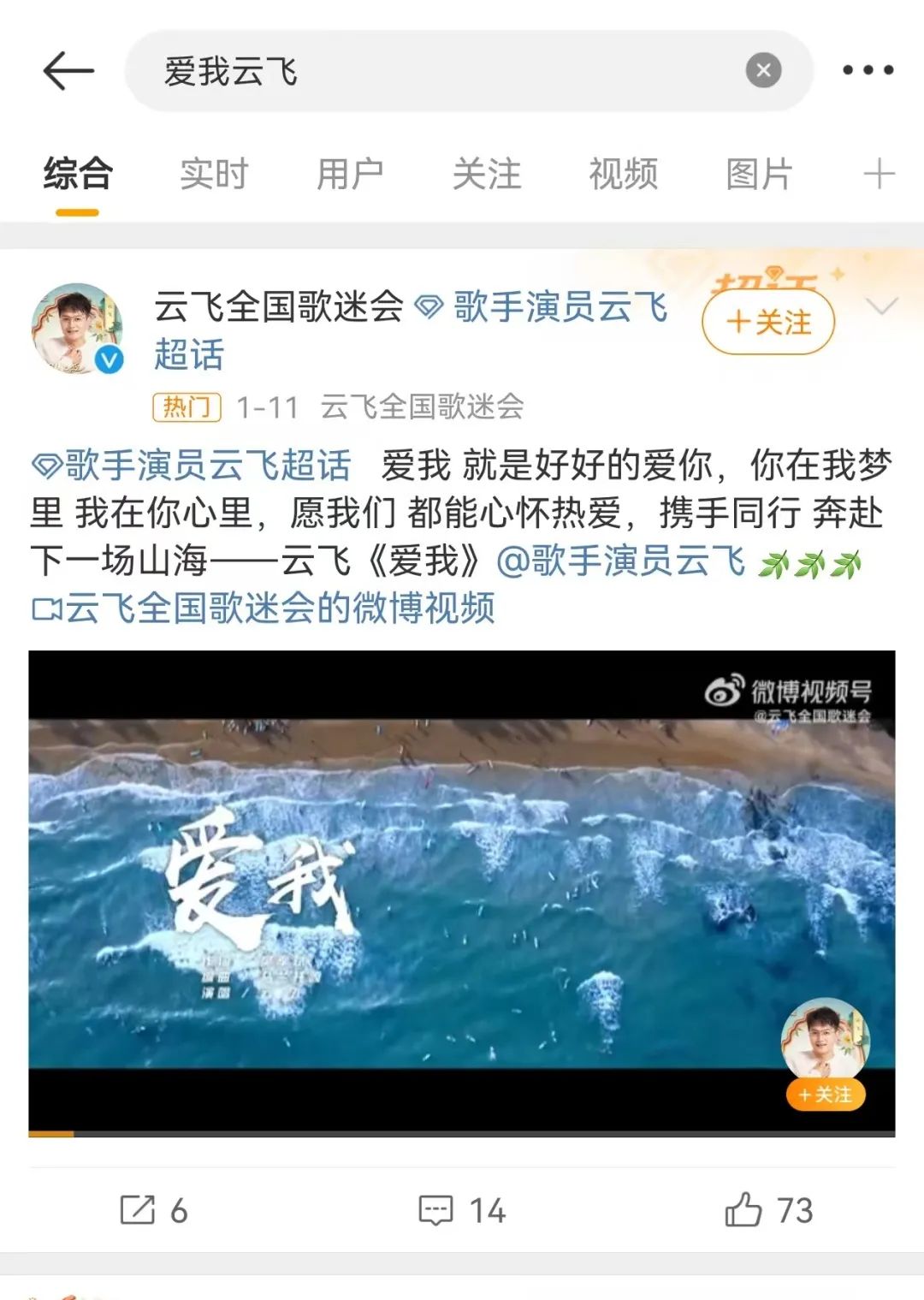Open 云飞全国歌迷会 profile avatar
This screenshot has height=1300, width=924.
click(77, 329)
